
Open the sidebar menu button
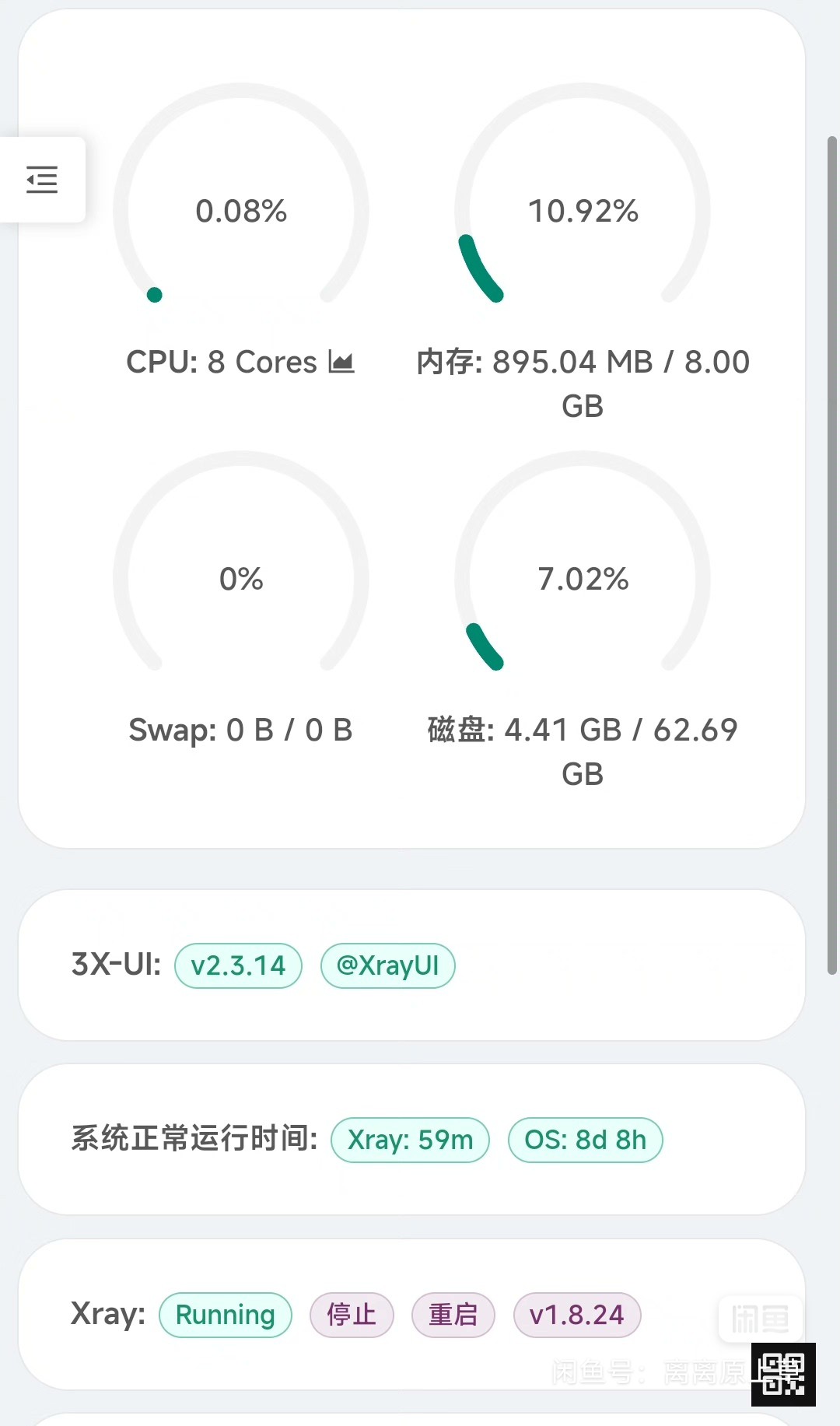pyautogui.click(x=42, y=180)
